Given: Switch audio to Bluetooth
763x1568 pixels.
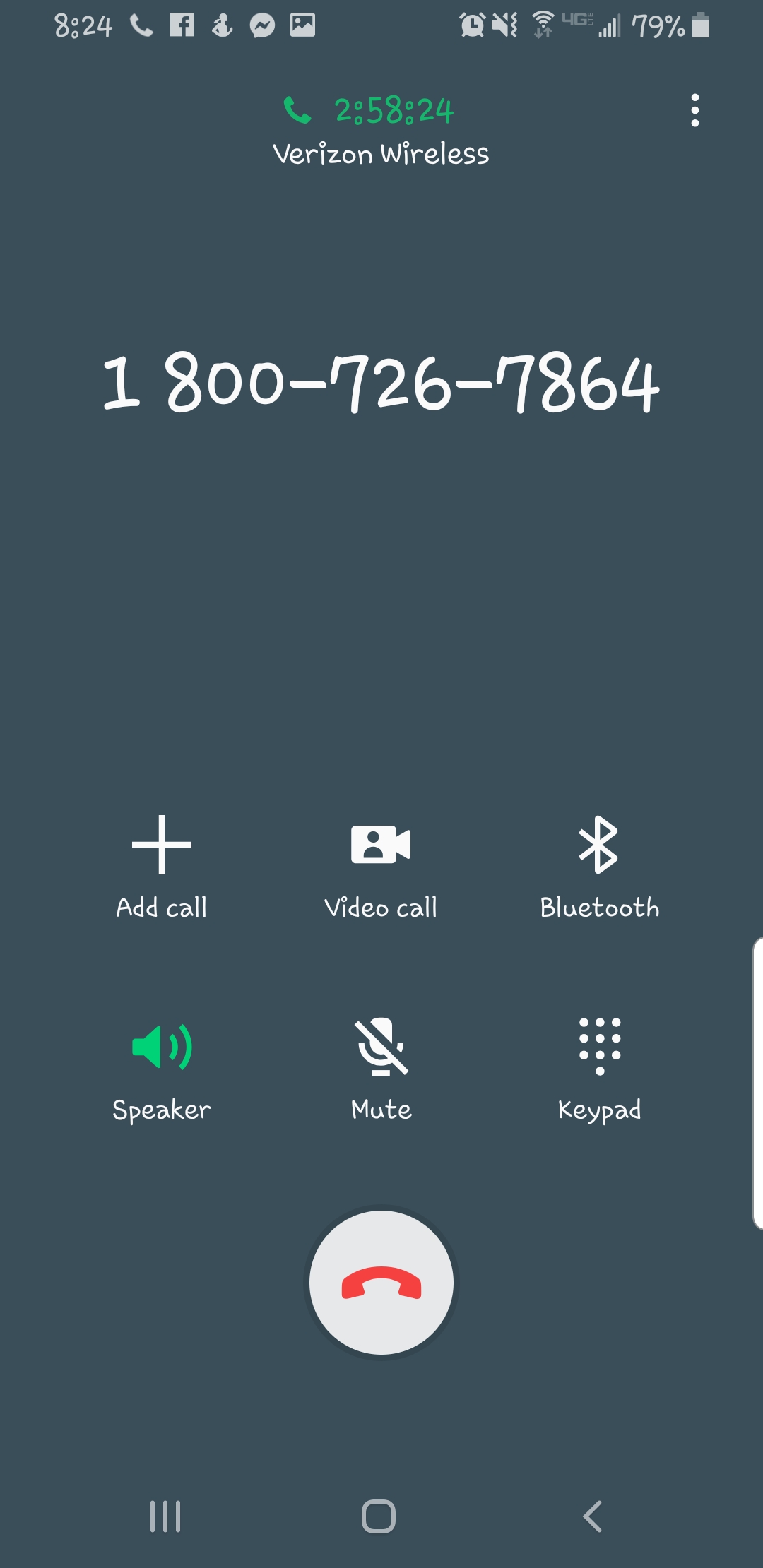Looking at the screenshot, I should [599, 866].
